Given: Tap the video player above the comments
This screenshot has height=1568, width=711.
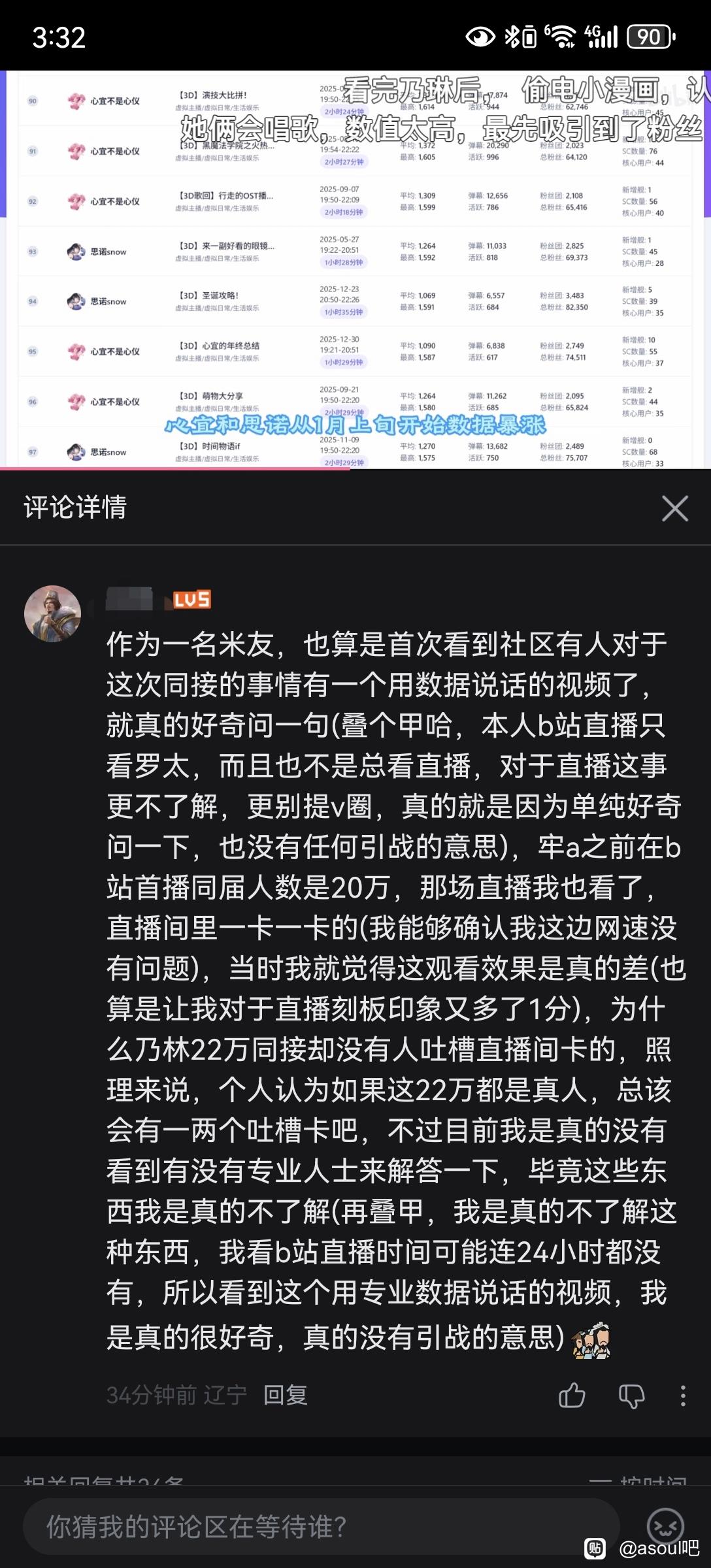Looking at the screenshot, I should [355, 270].
